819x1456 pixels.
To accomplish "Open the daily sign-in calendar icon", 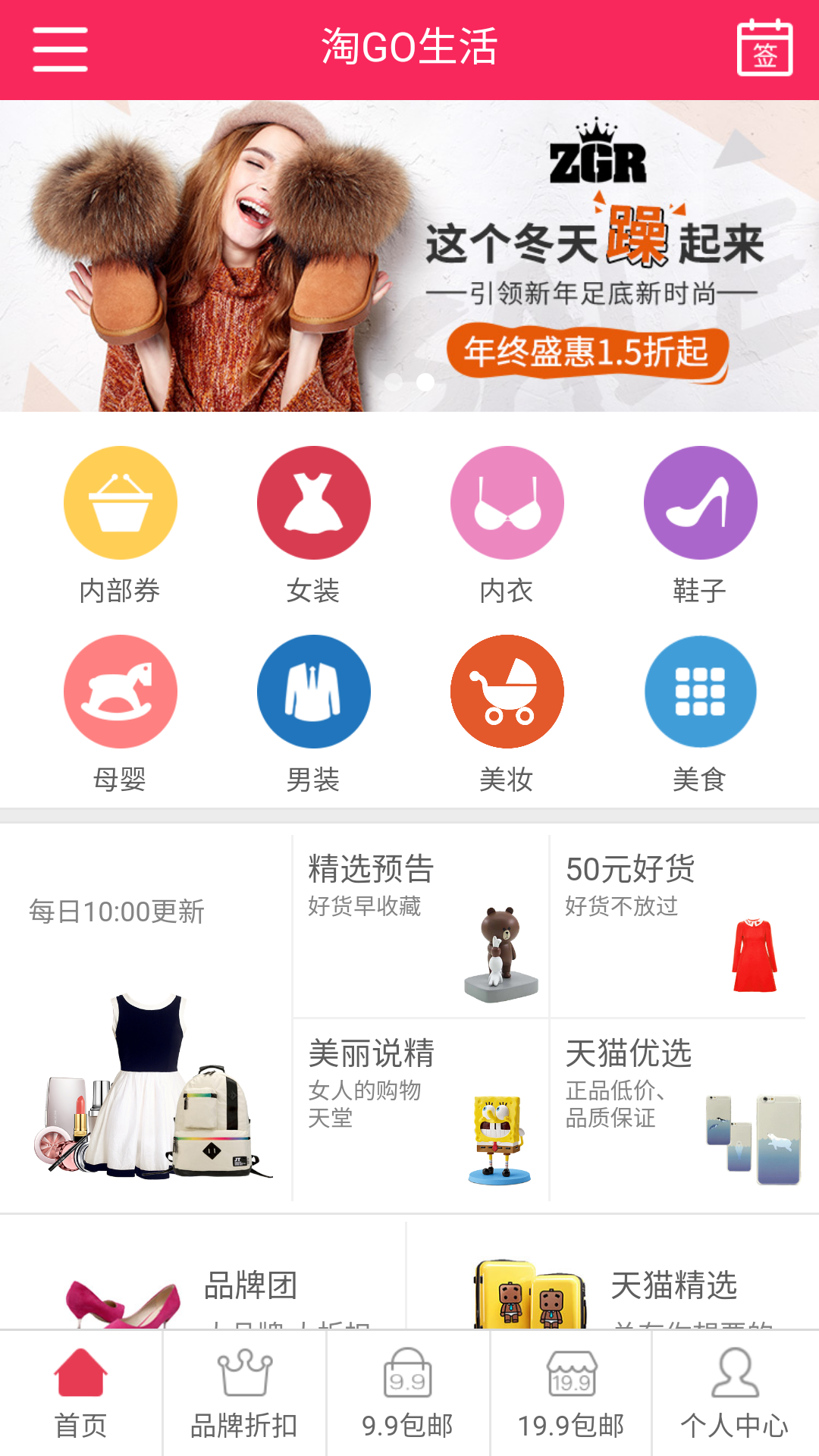I will pyautogui.click(x=764, y=49).
